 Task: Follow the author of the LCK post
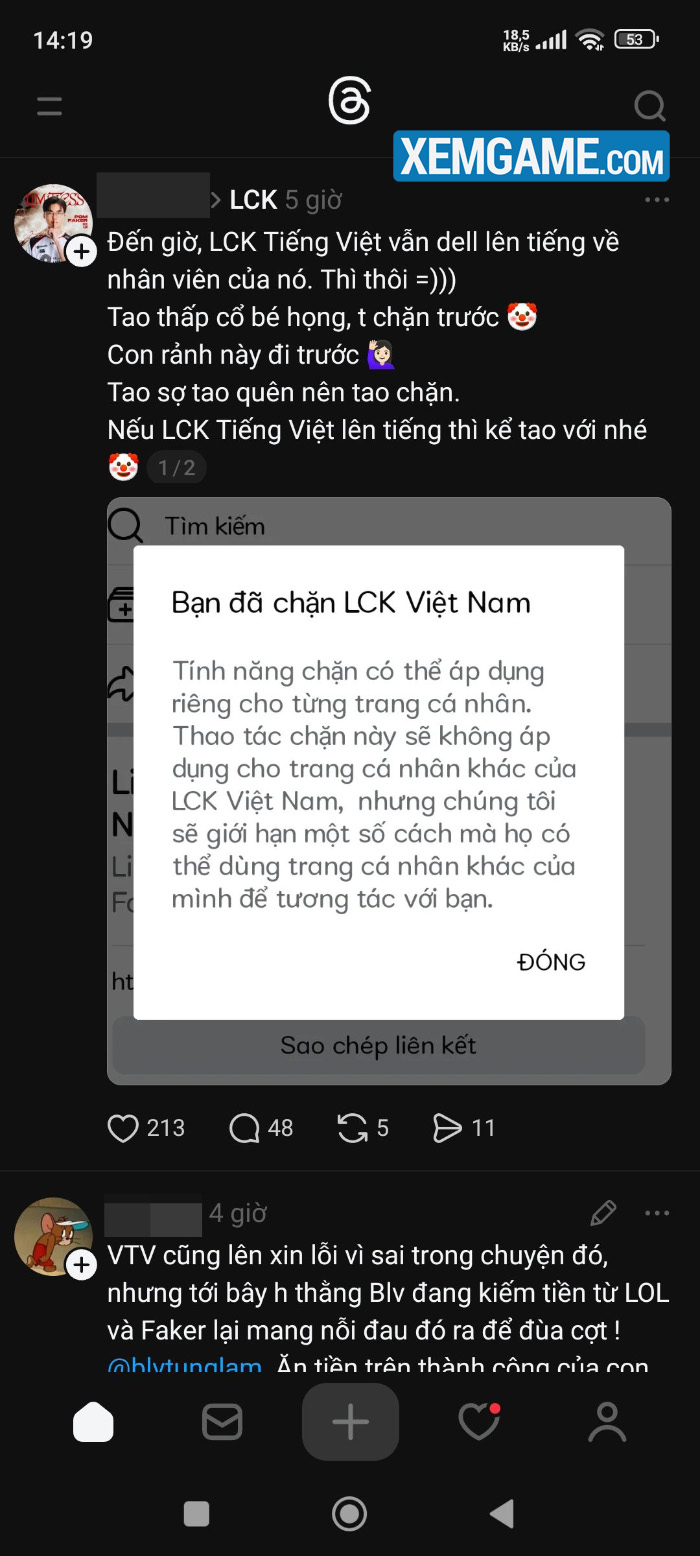click(x=81, y=251)
